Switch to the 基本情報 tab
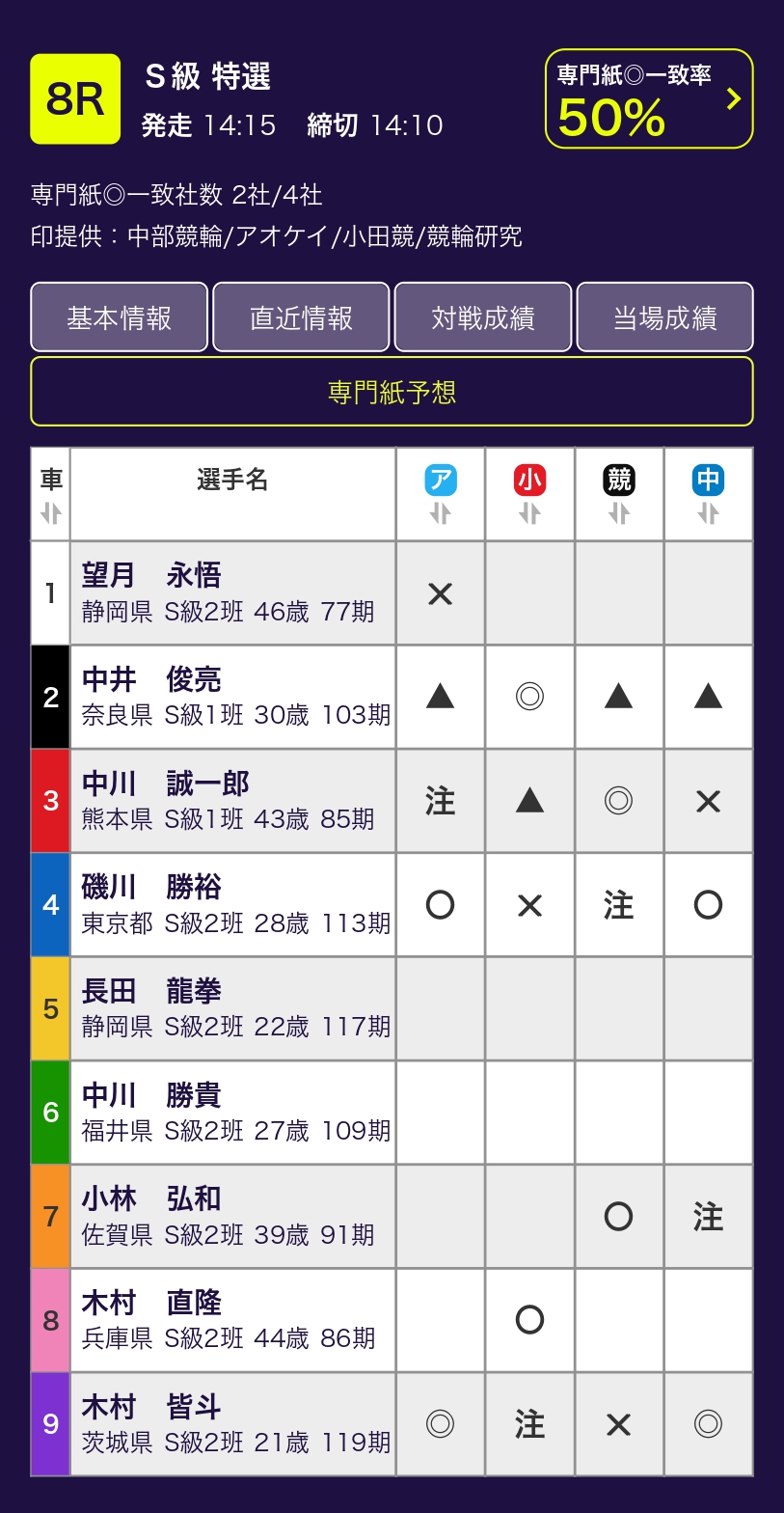 (120, 317)
